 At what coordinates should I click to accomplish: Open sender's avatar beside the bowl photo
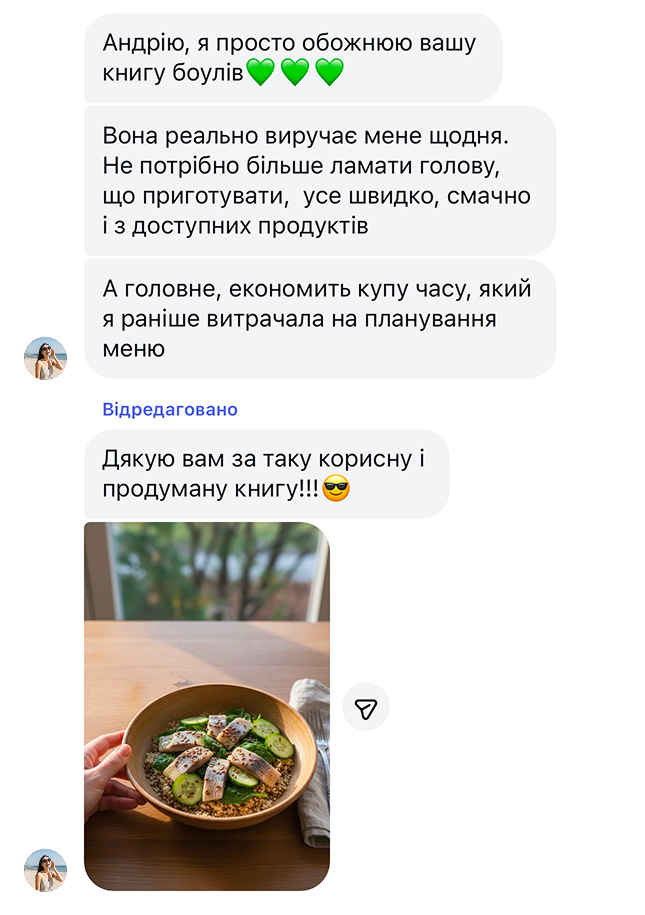coord(45,869)
